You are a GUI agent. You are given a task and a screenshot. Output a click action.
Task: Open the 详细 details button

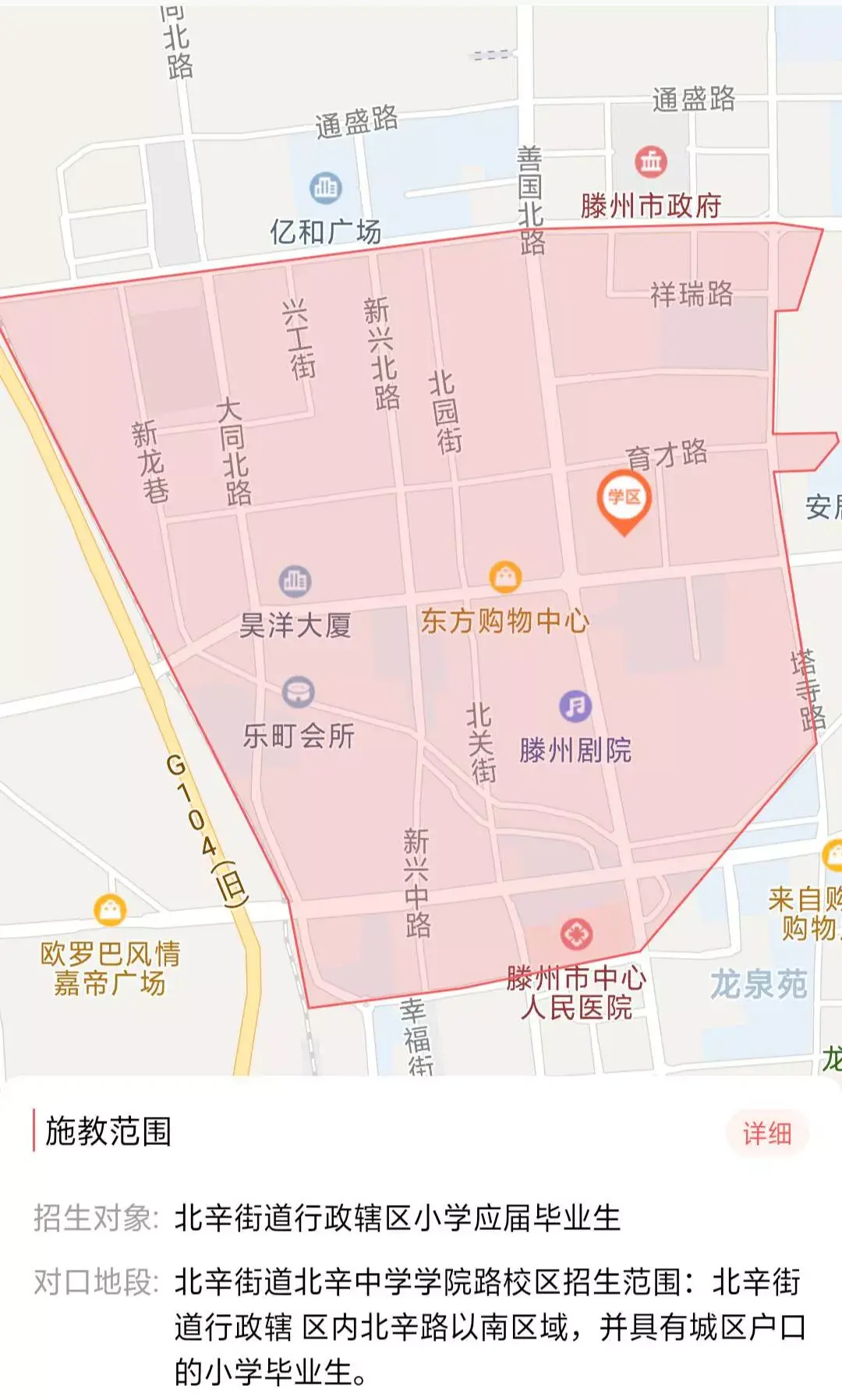(766, 1132)
